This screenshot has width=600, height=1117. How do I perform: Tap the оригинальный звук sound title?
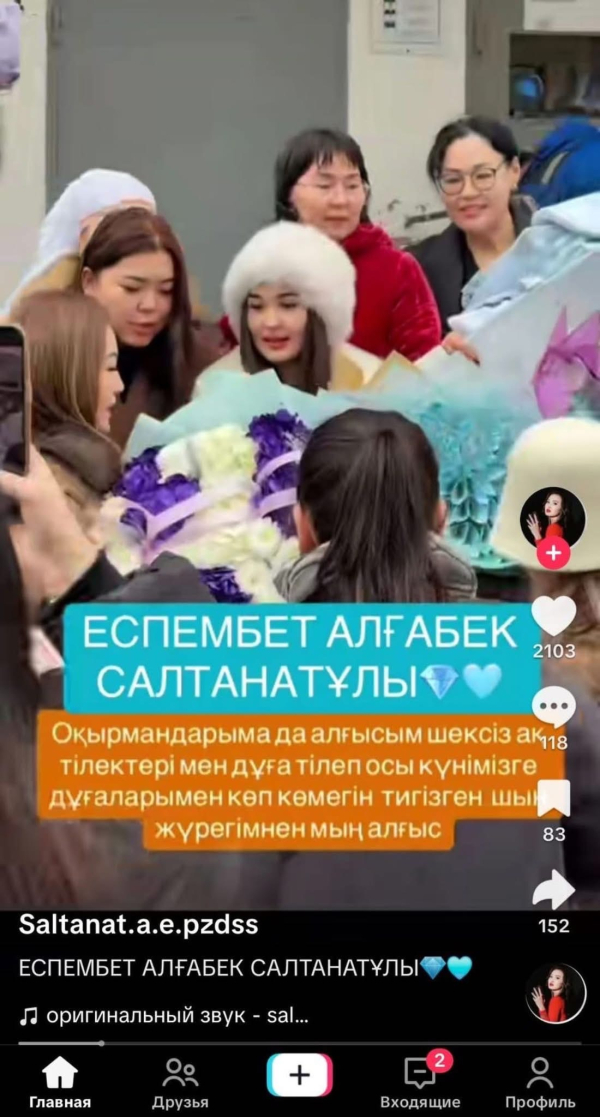click(x=165, y=1017)
